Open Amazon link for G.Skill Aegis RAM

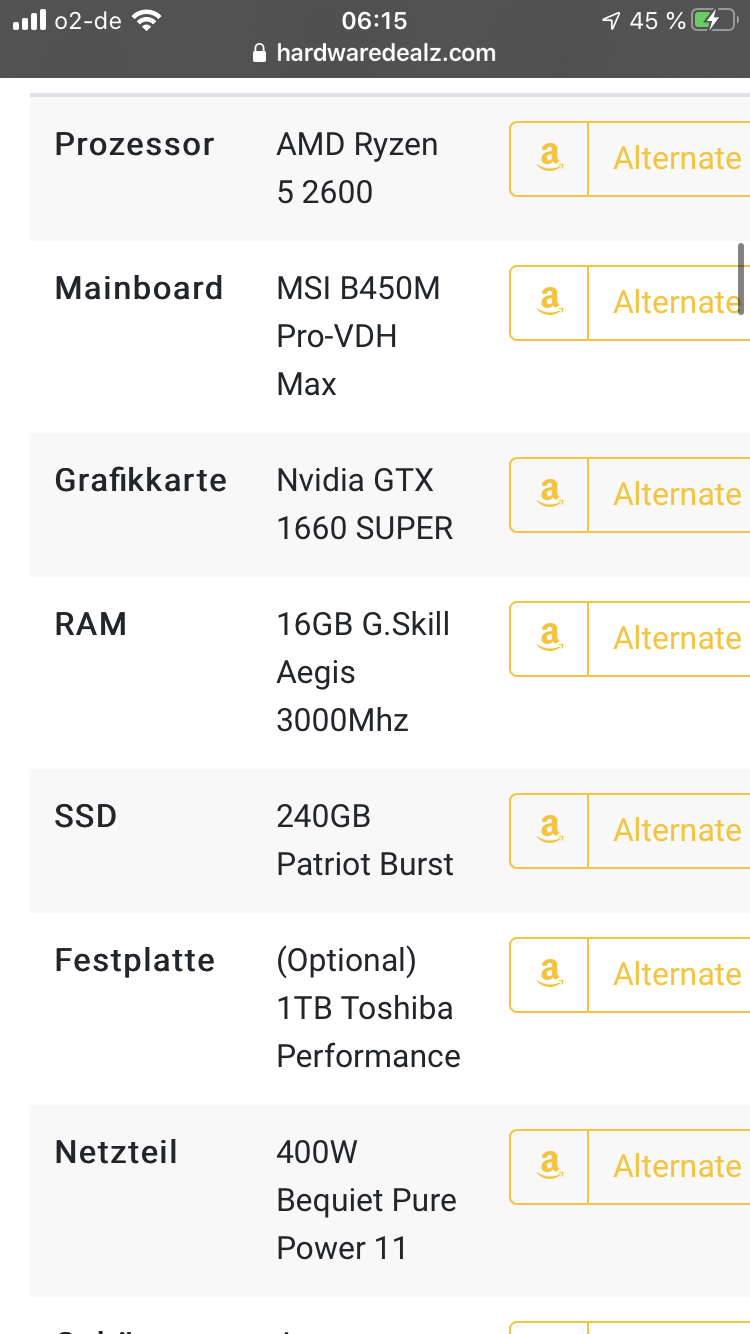click(549, 638)
